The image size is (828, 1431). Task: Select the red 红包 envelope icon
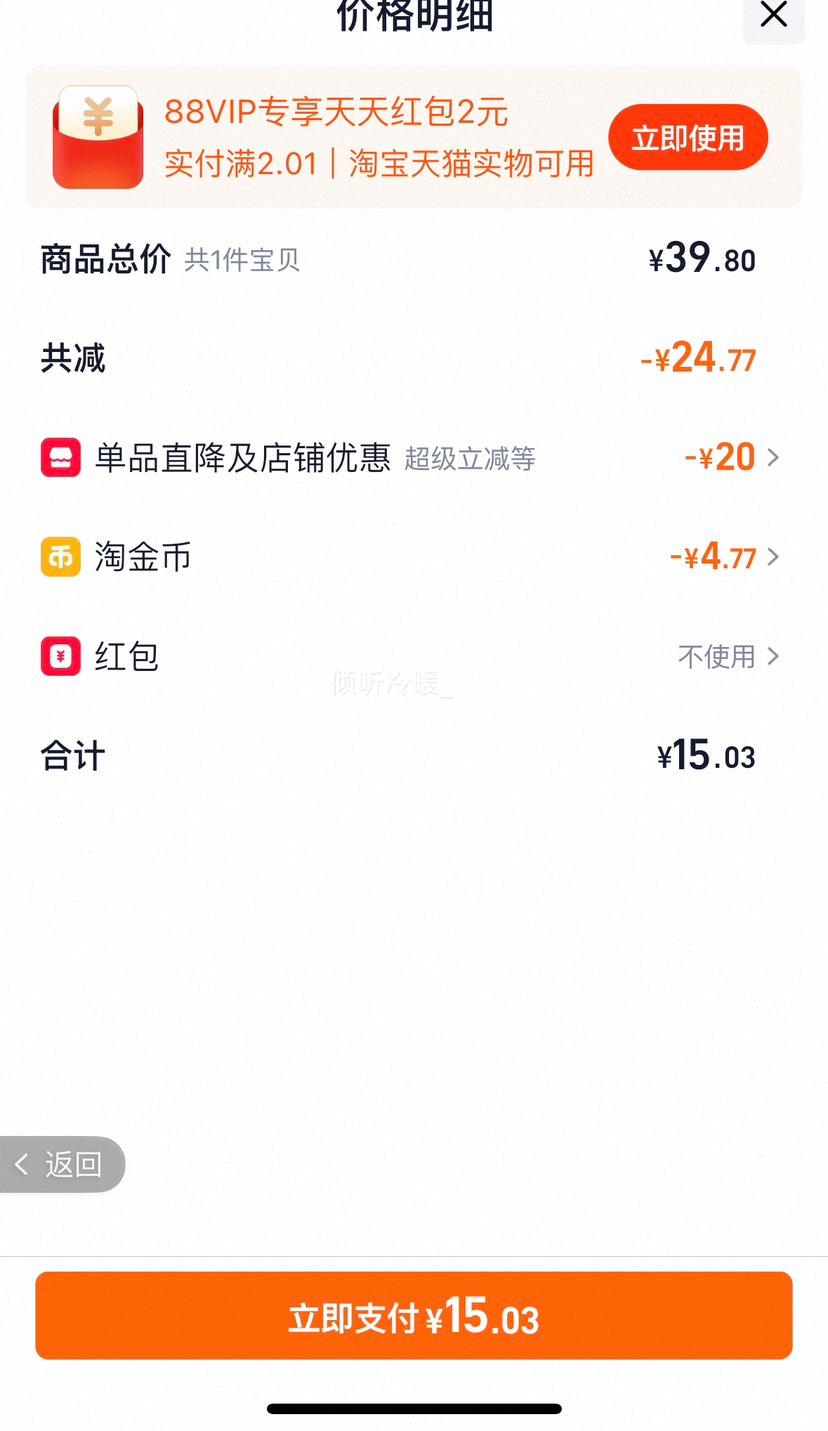61,656
